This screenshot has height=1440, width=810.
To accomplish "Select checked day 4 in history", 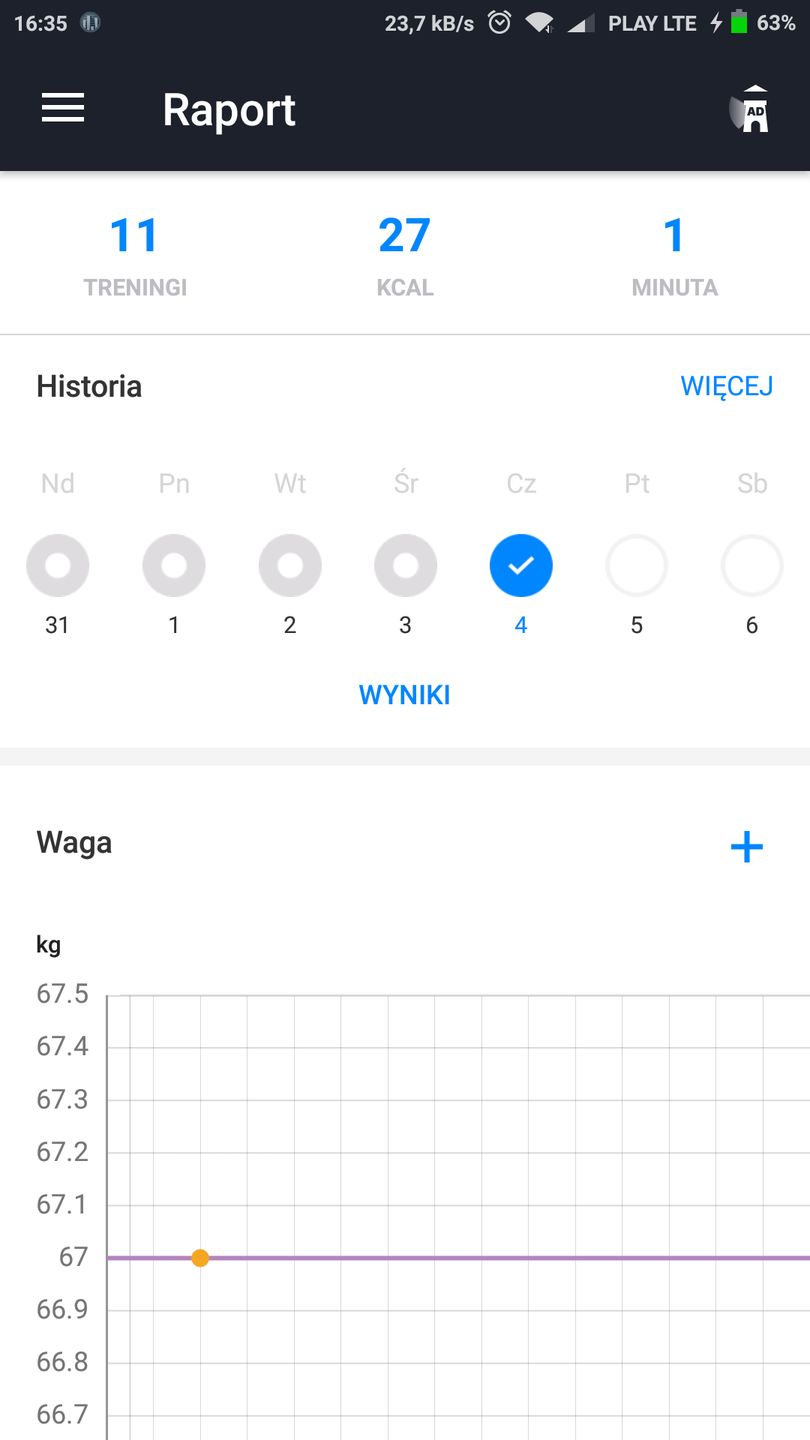I will [521, 566].
